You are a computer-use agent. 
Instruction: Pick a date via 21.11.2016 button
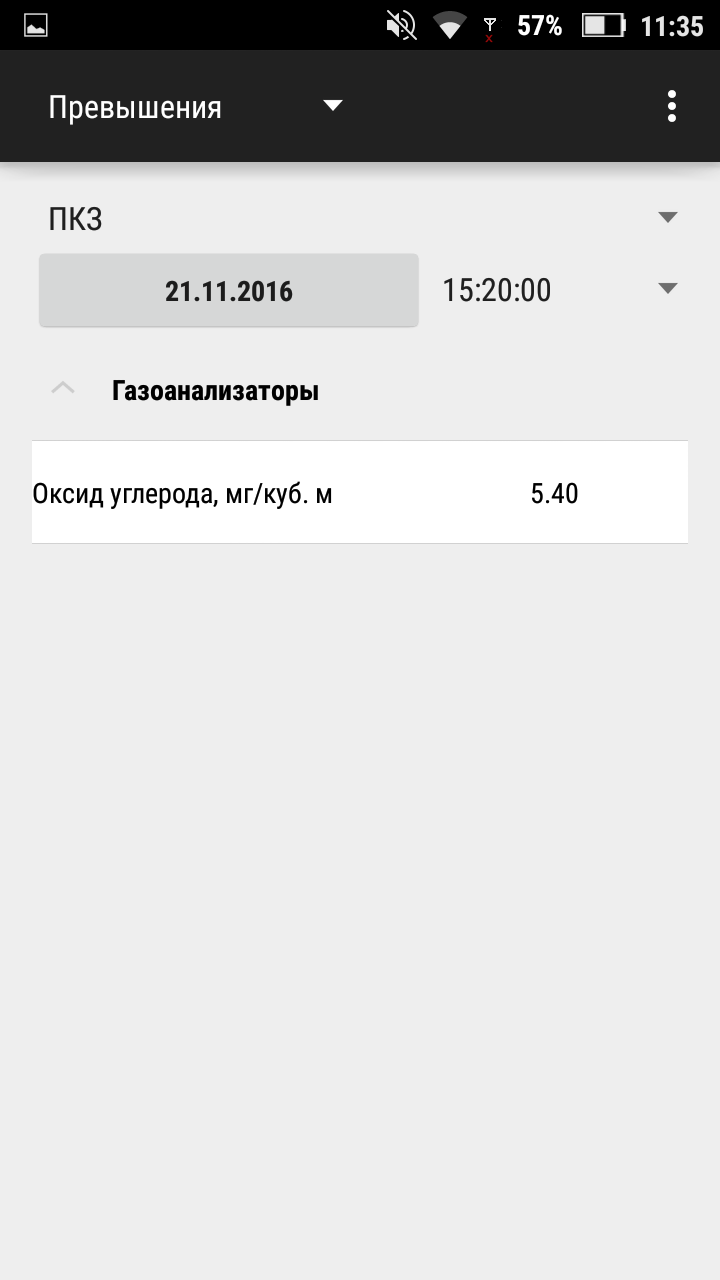pos(229,291)
